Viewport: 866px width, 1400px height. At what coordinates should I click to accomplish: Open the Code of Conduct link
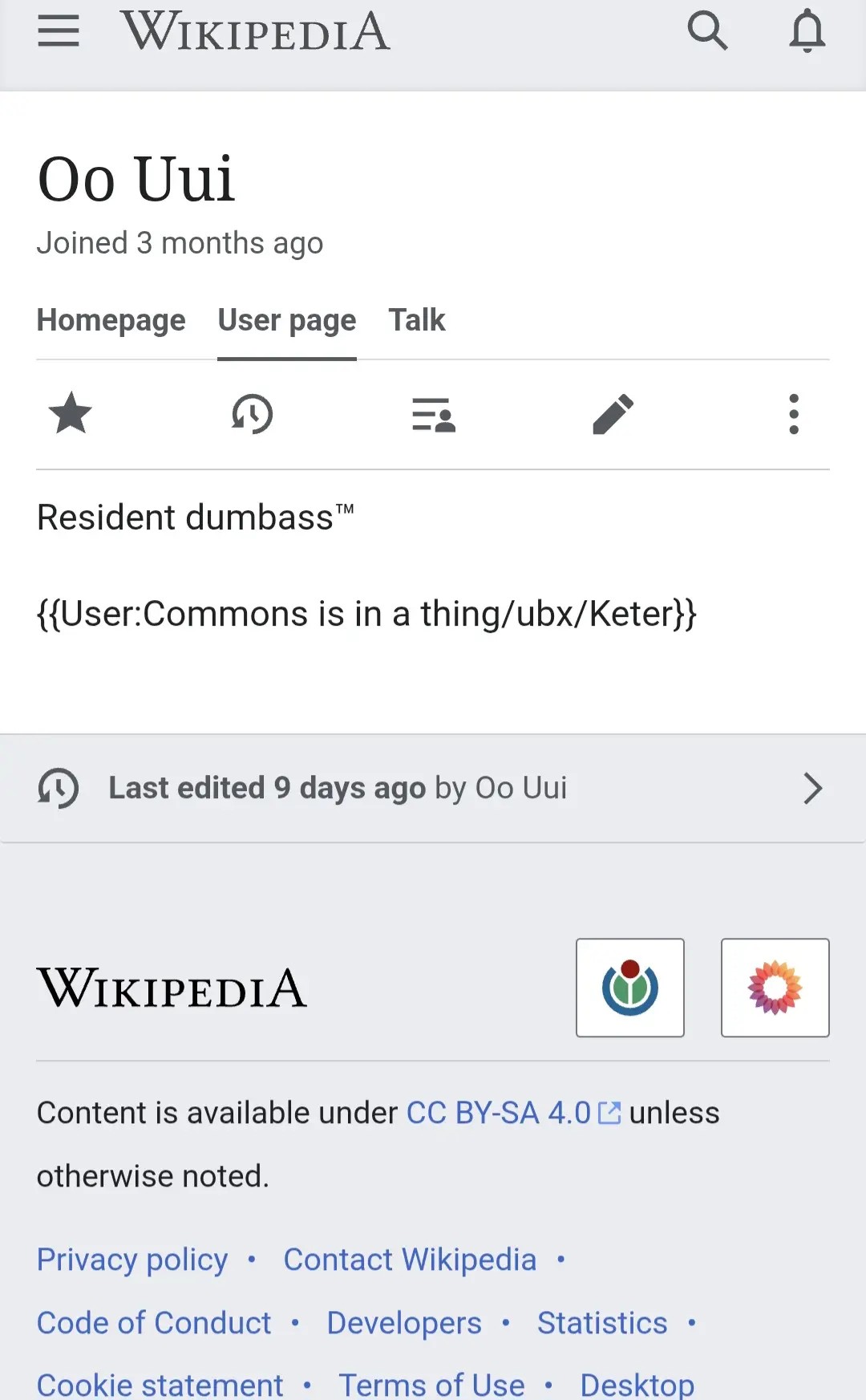[154, 1323]
